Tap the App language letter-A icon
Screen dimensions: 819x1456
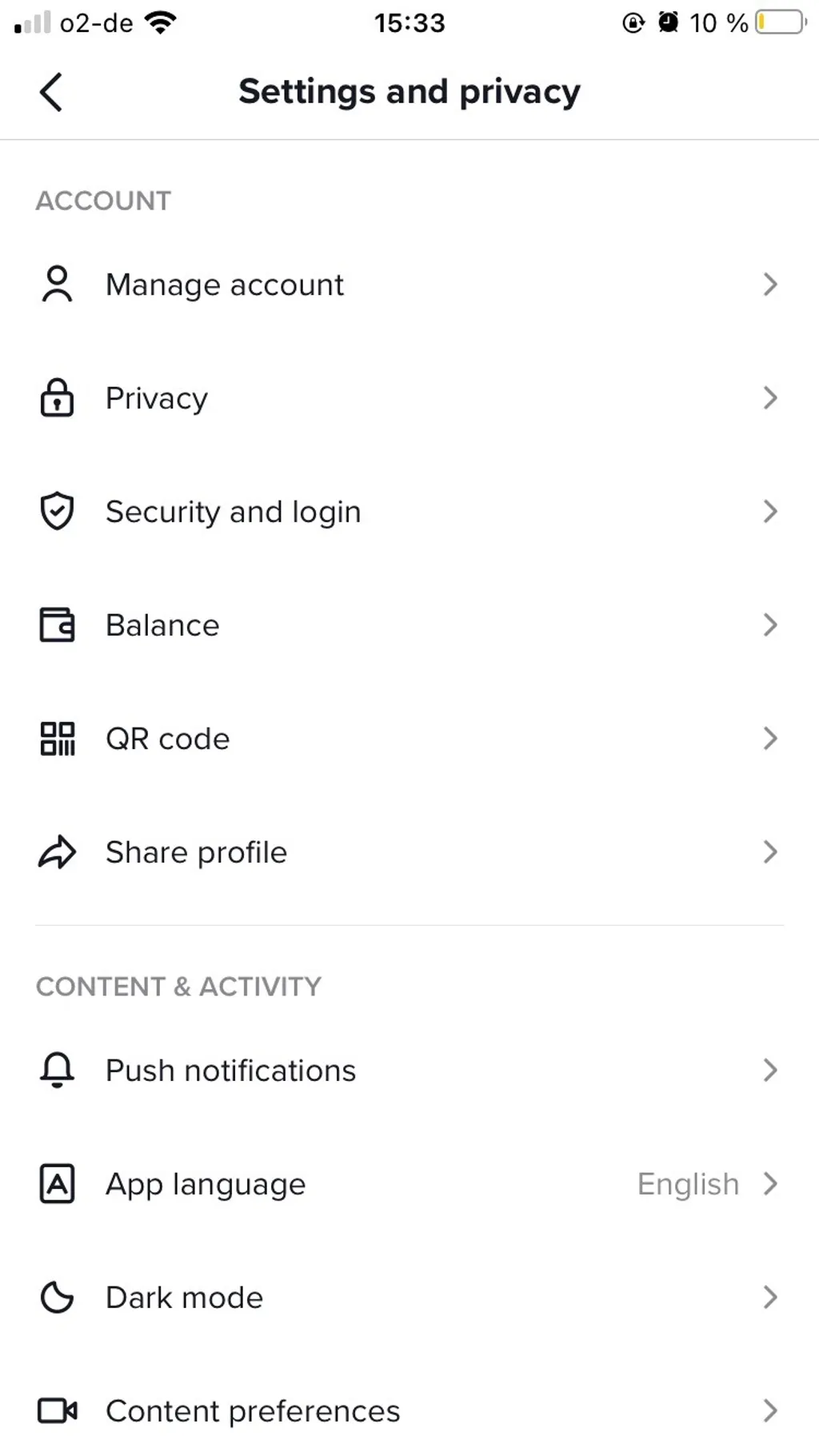[x=57, y=1184]
